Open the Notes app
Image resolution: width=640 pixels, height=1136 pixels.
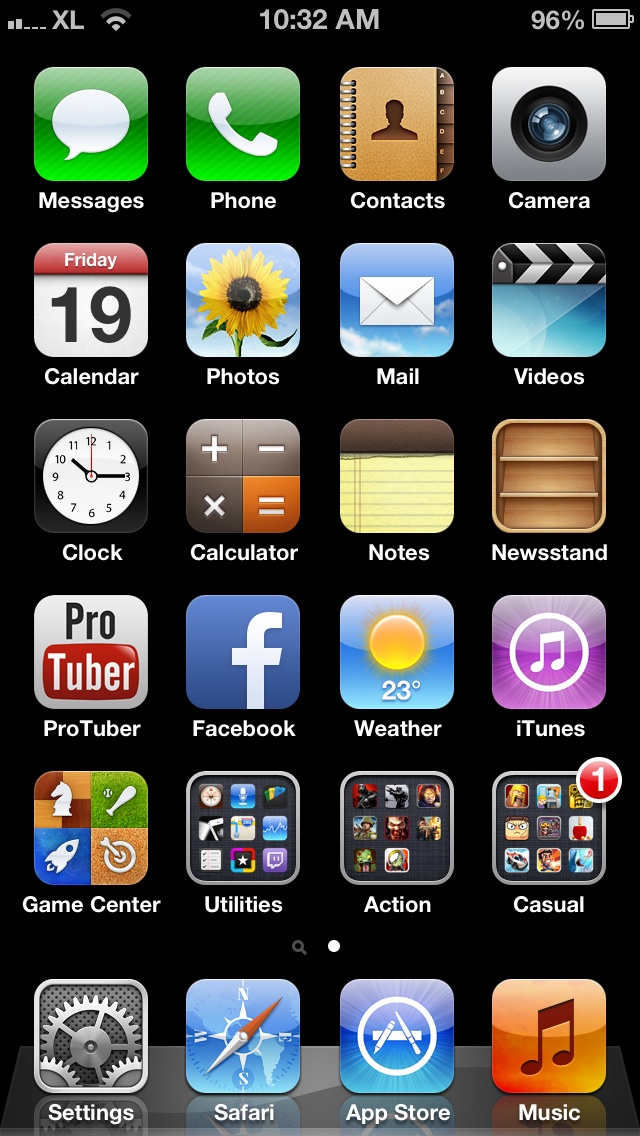coord(397,476)
